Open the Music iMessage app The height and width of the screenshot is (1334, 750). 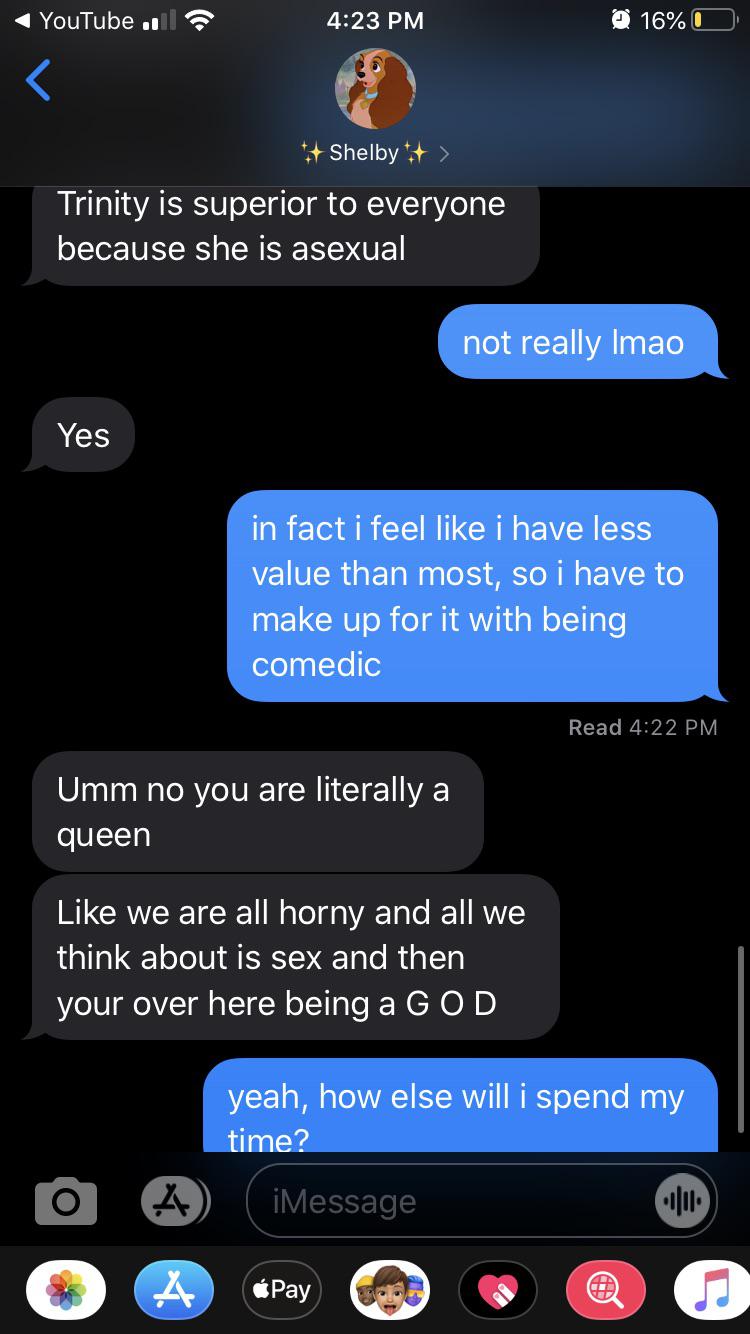pos(713,1290)
